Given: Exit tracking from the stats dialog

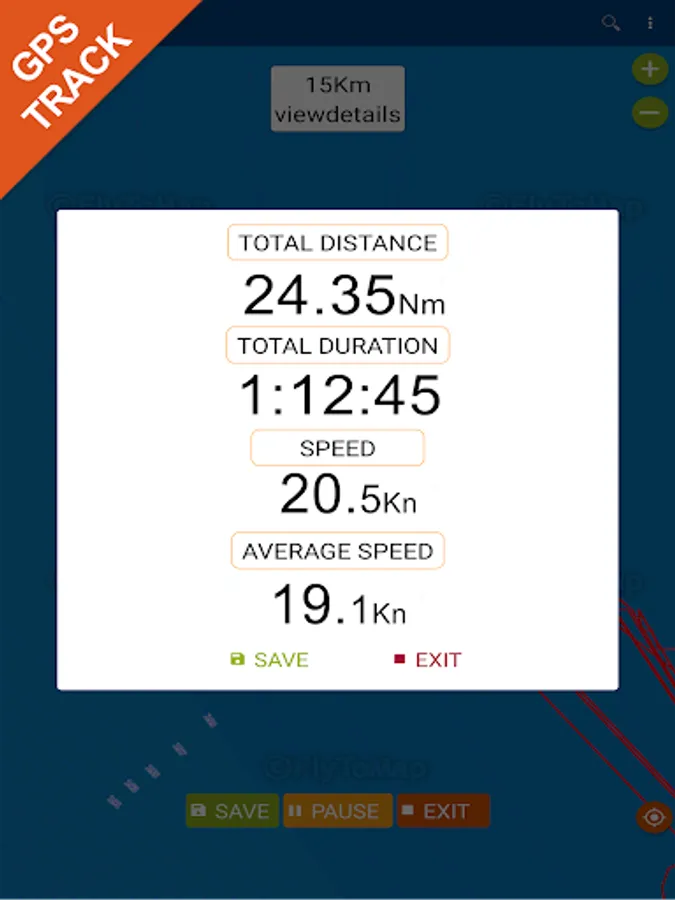Looking at the screenshot, I should (x=427, y=660).
